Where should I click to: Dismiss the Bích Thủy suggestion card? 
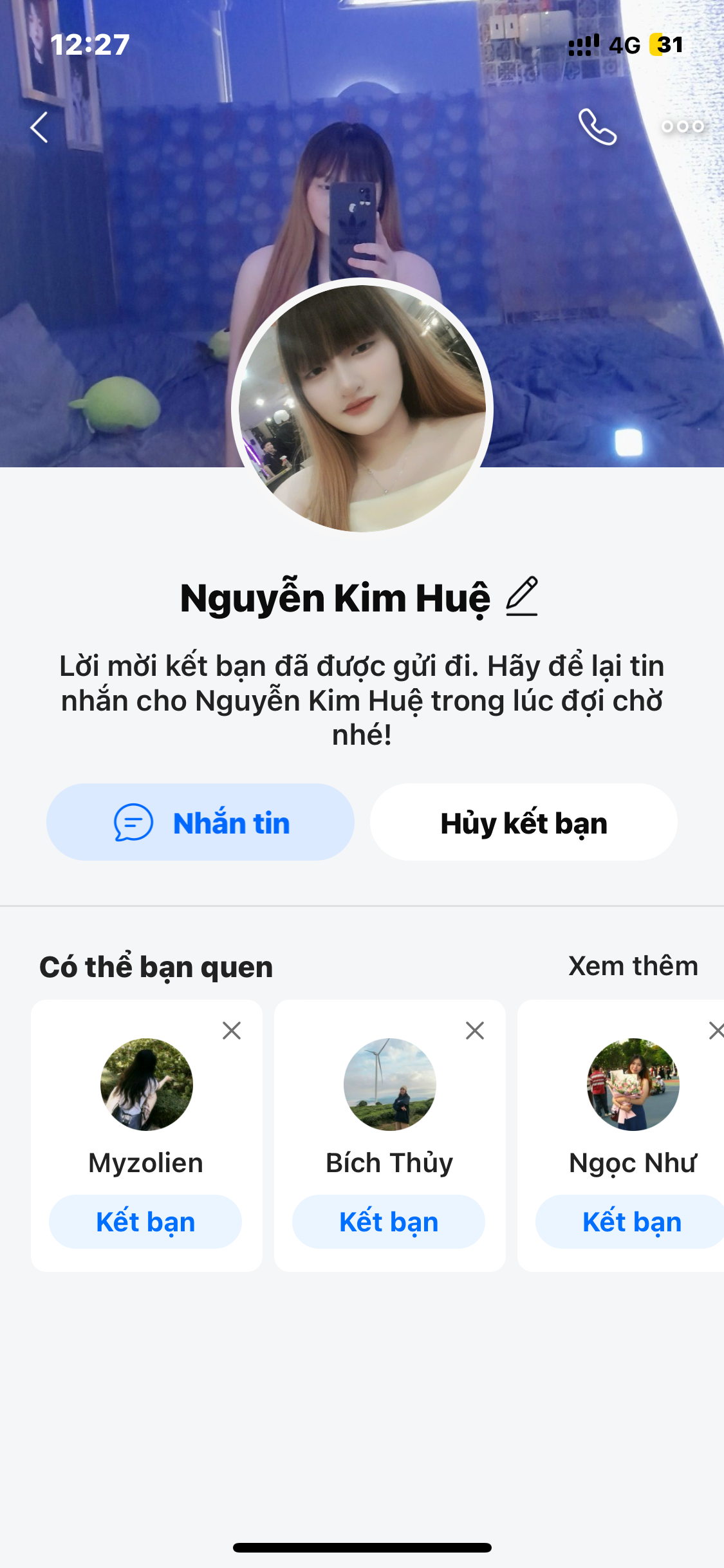tap(475, 1031)
